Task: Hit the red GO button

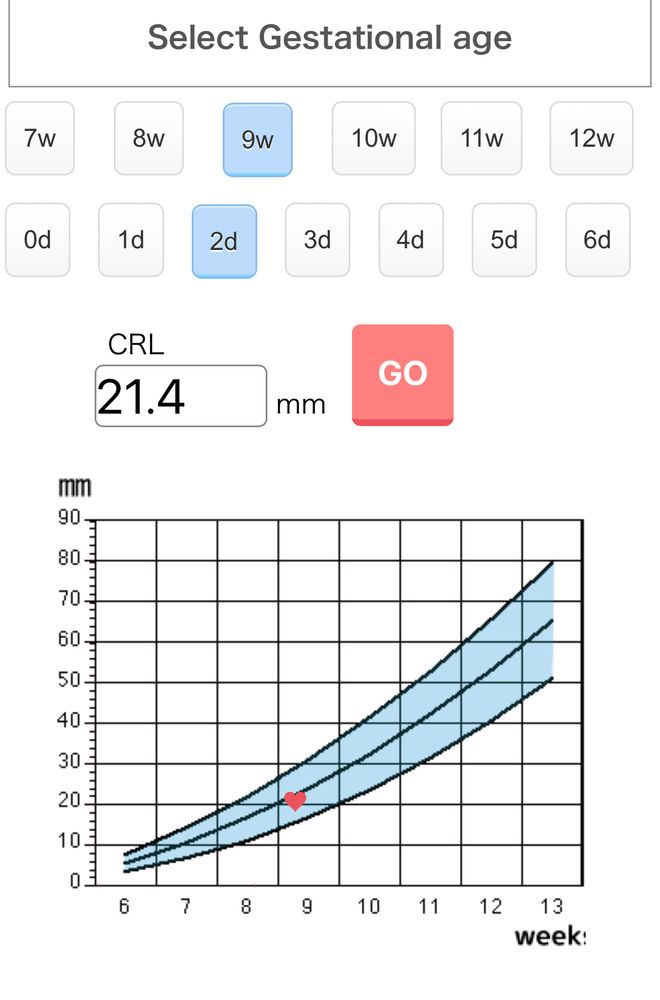Action: coord(403,374)
